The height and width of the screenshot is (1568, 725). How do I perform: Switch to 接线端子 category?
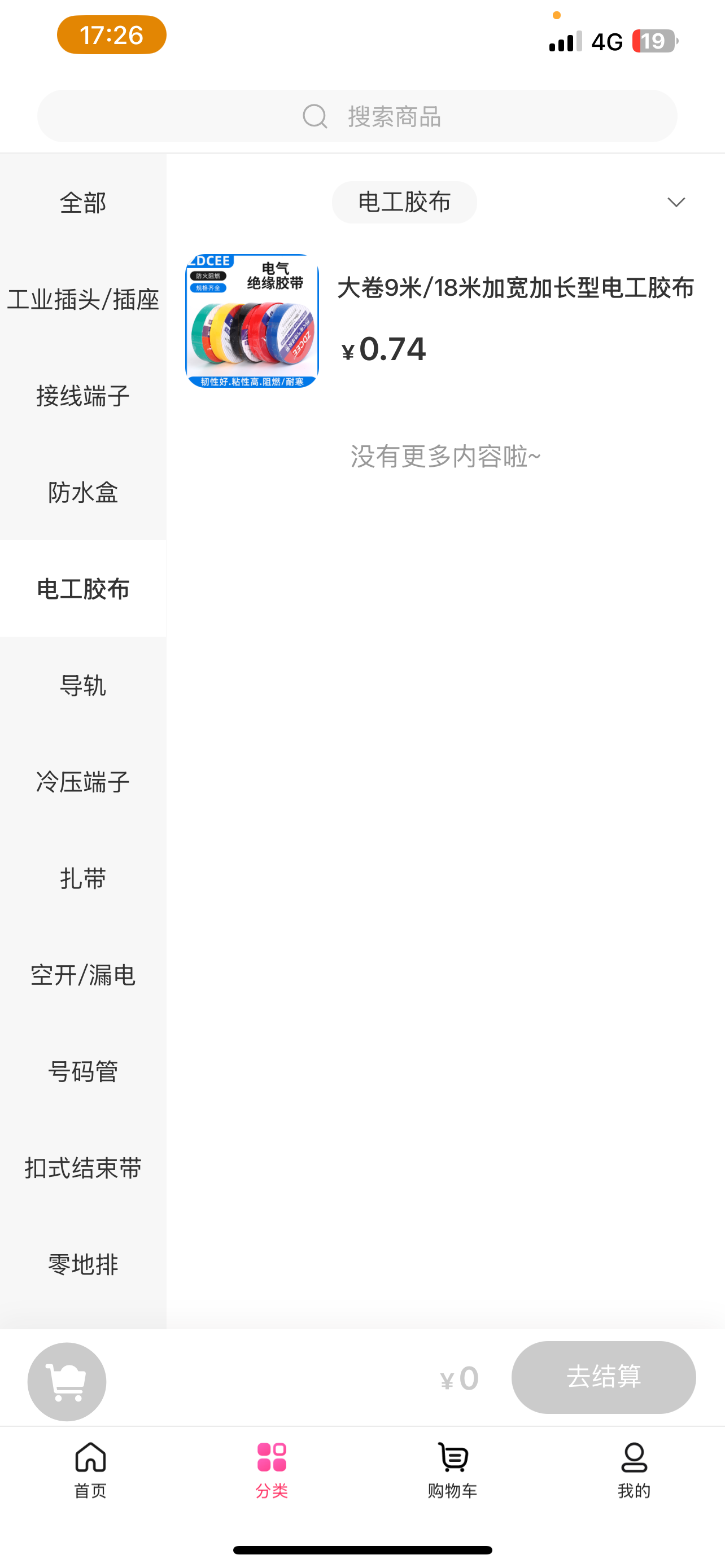[83, 396]
